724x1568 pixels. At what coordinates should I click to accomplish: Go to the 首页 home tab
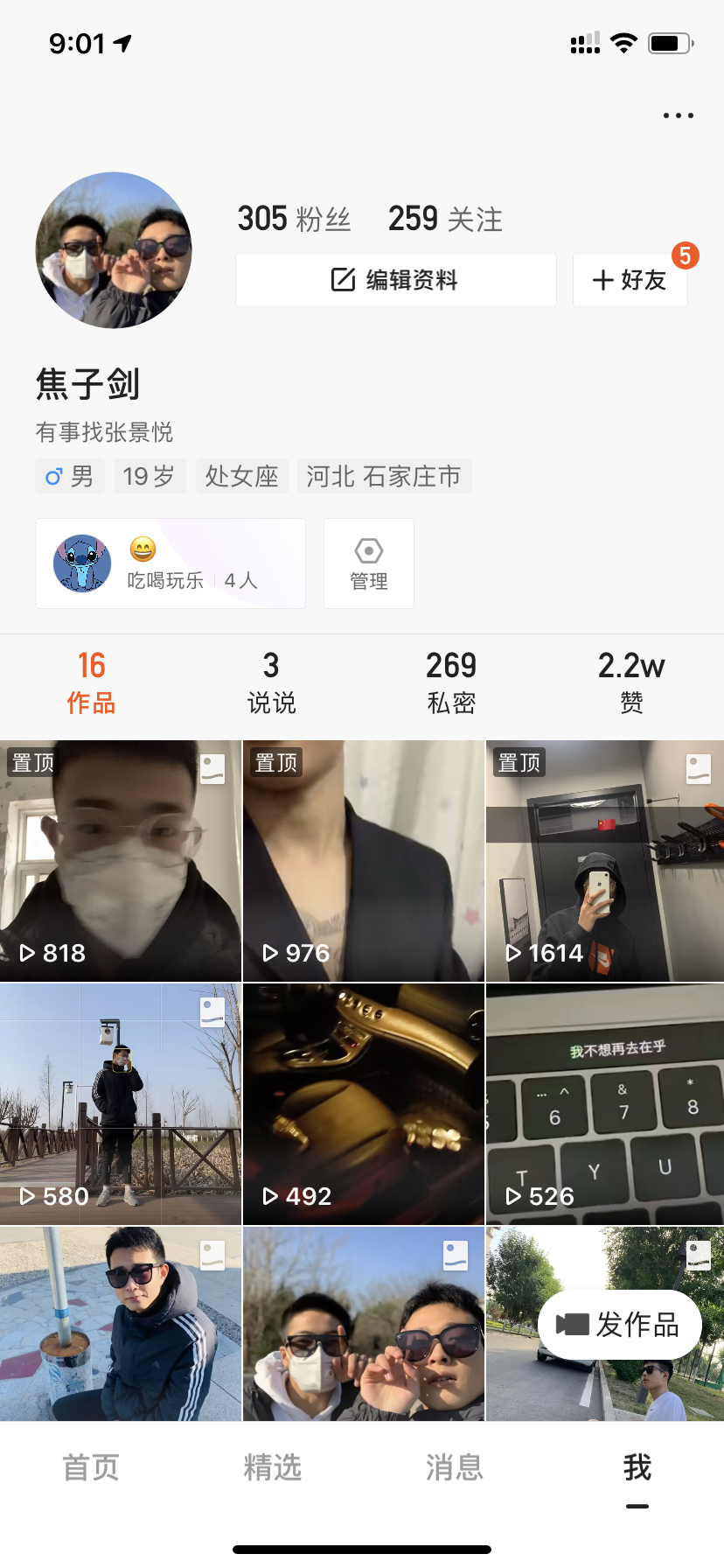pos(91,1467)
